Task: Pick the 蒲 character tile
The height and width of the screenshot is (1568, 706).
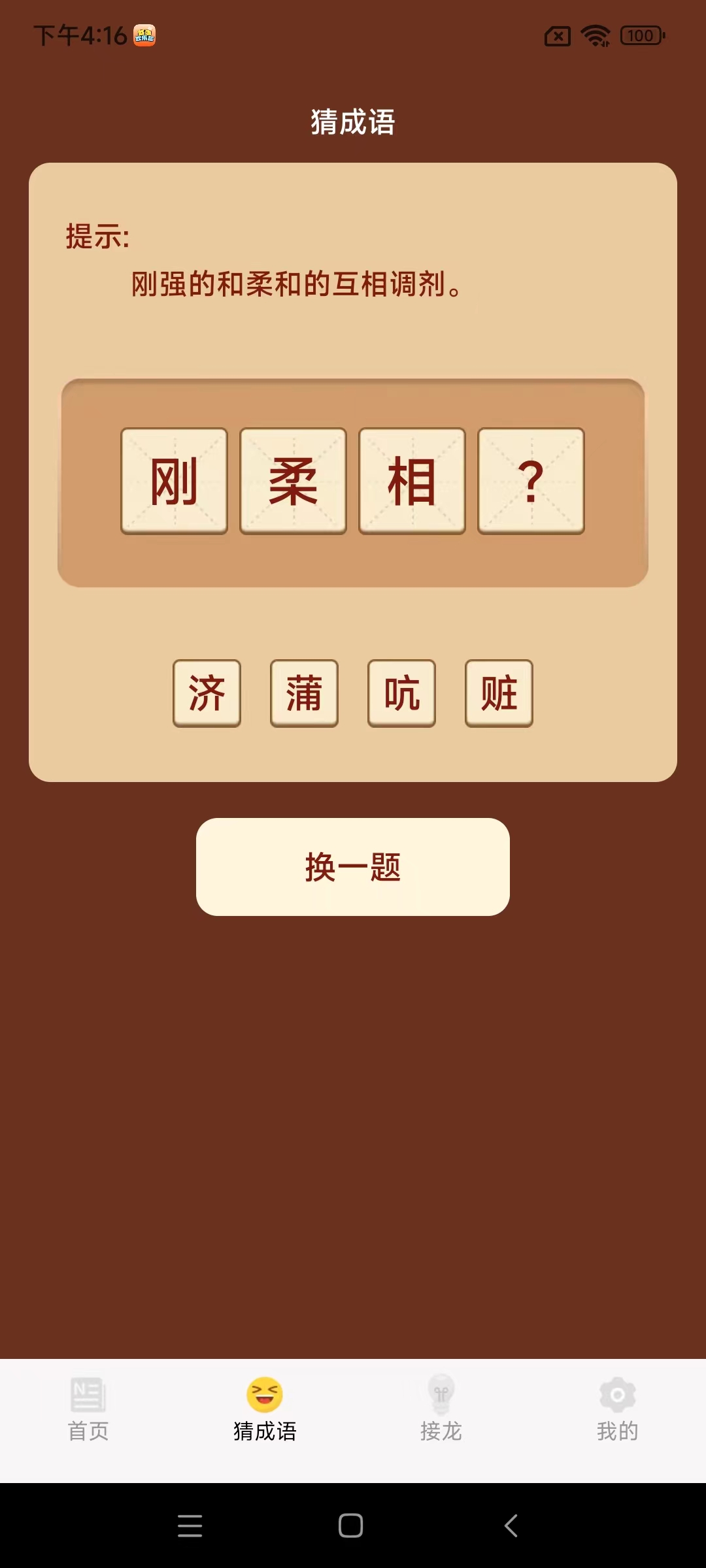Action: click(304, 693)
